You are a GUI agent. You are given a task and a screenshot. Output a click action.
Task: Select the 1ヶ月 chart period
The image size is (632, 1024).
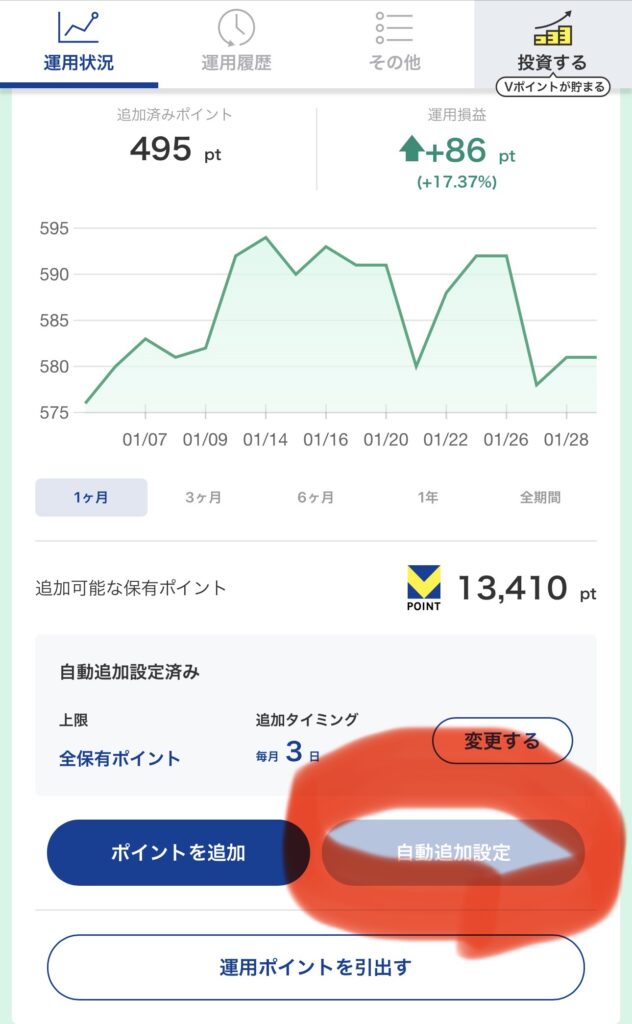(91, 497)
